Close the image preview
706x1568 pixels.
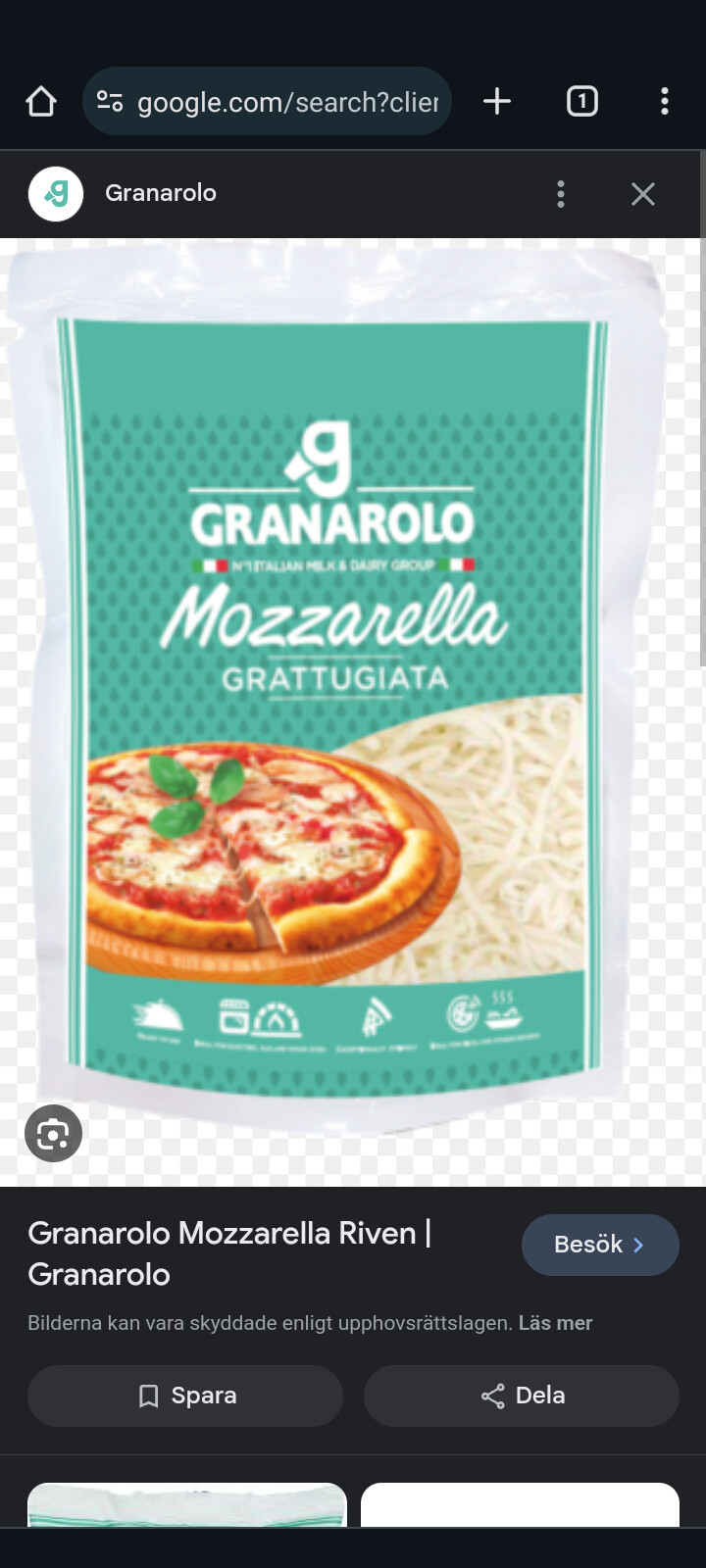tap(643, 194)
